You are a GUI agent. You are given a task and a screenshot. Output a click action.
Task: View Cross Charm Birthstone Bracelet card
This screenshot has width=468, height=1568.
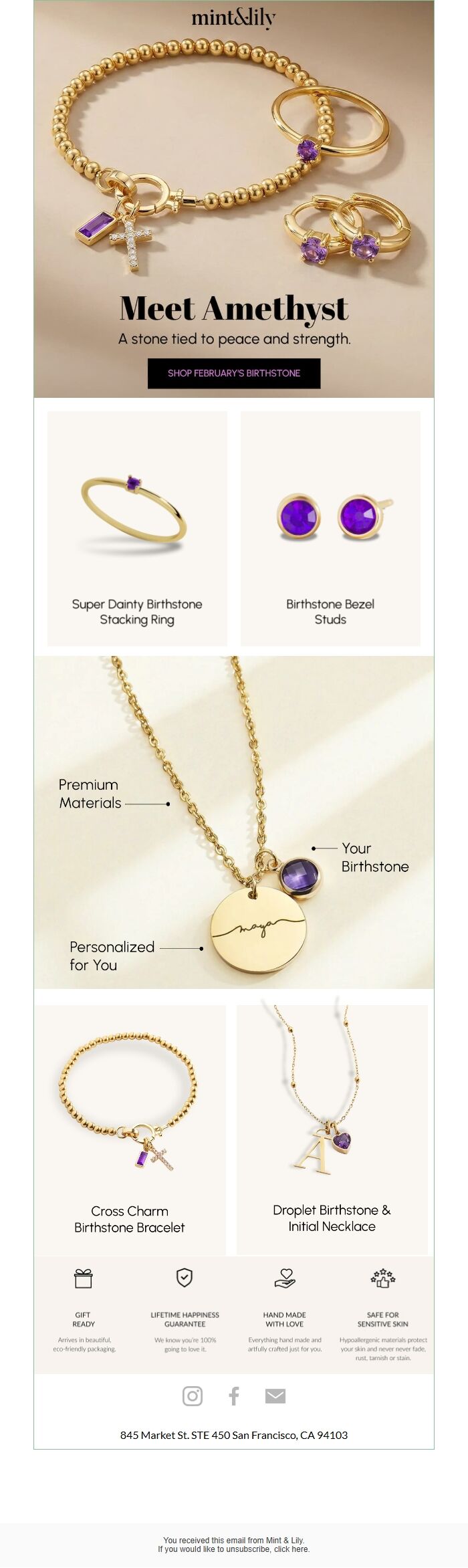point(130,1129)
